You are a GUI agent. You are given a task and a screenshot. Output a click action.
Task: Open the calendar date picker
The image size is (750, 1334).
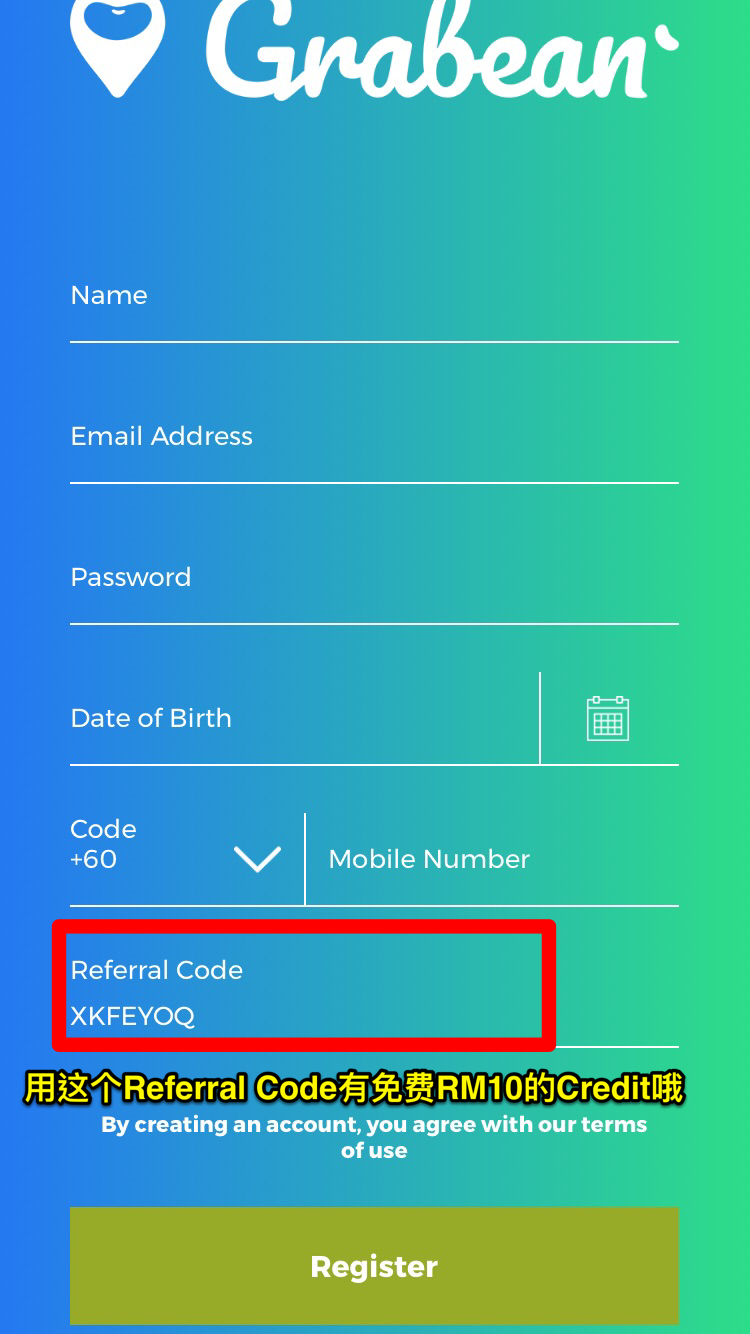(x=608, y=718)
